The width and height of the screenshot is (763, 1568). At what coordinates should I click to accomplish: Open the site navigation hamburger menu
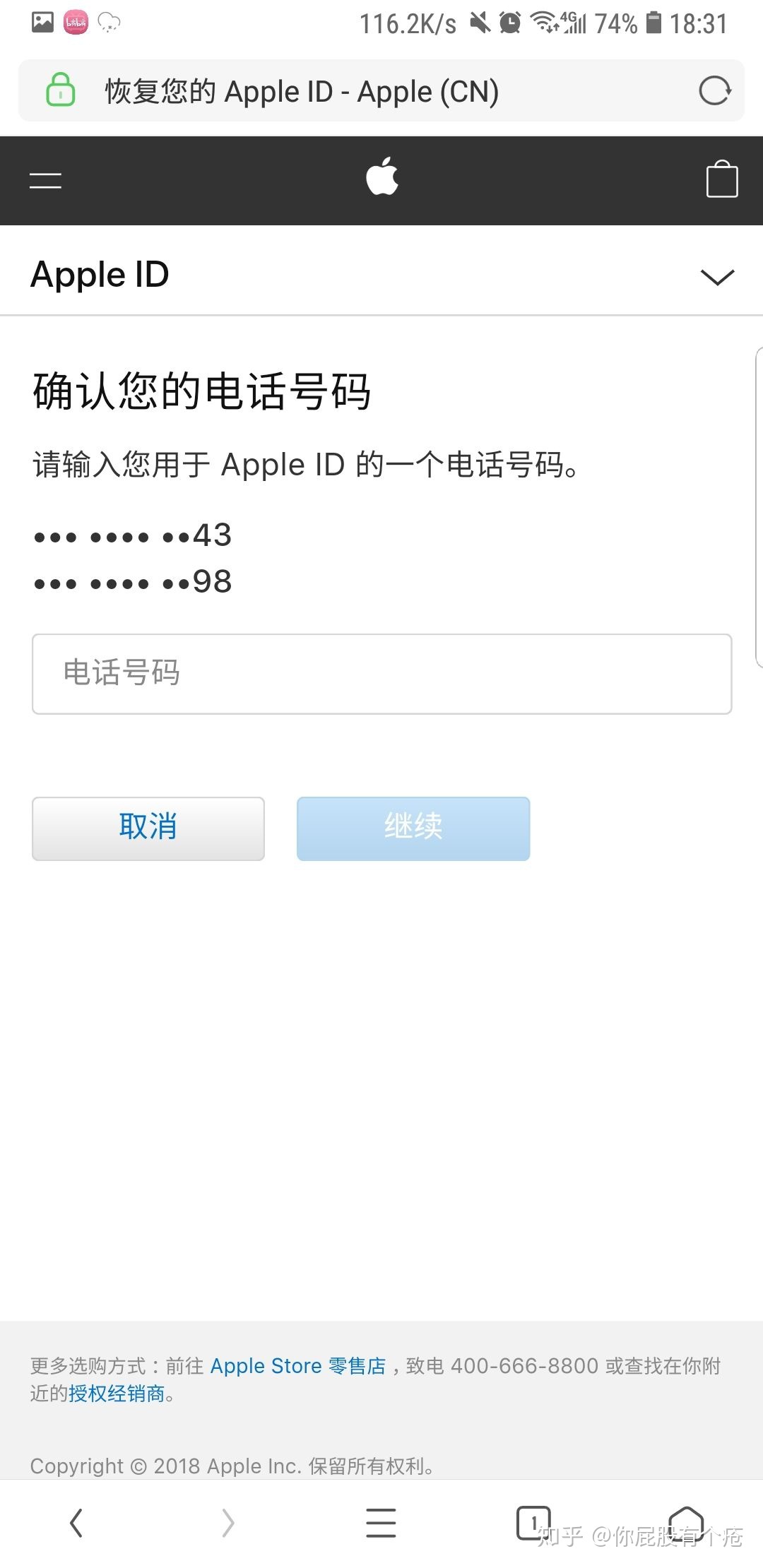tap(45, 180)
